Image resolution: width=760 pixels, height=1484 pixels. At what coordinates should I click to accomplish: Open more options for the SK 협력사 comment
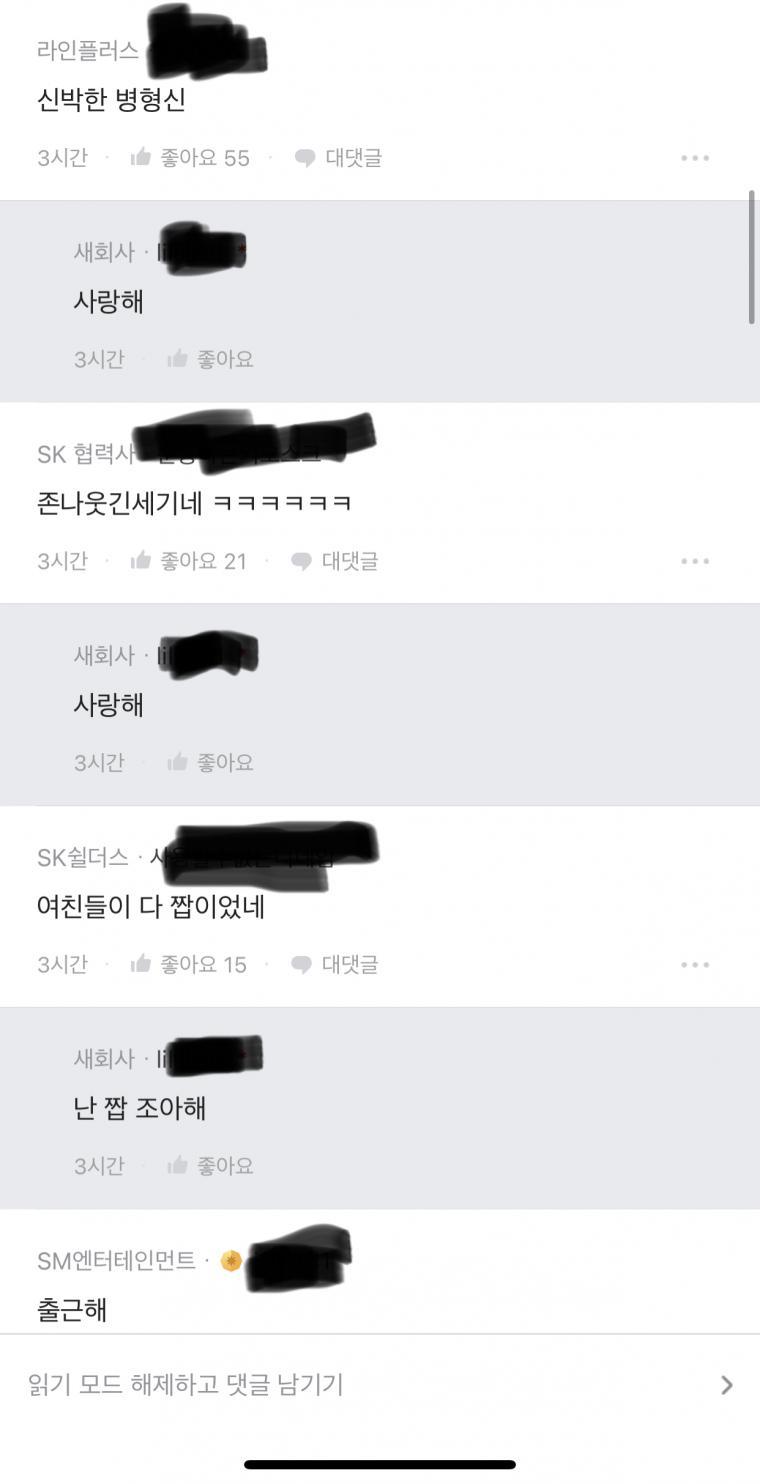tap(694, 561)
